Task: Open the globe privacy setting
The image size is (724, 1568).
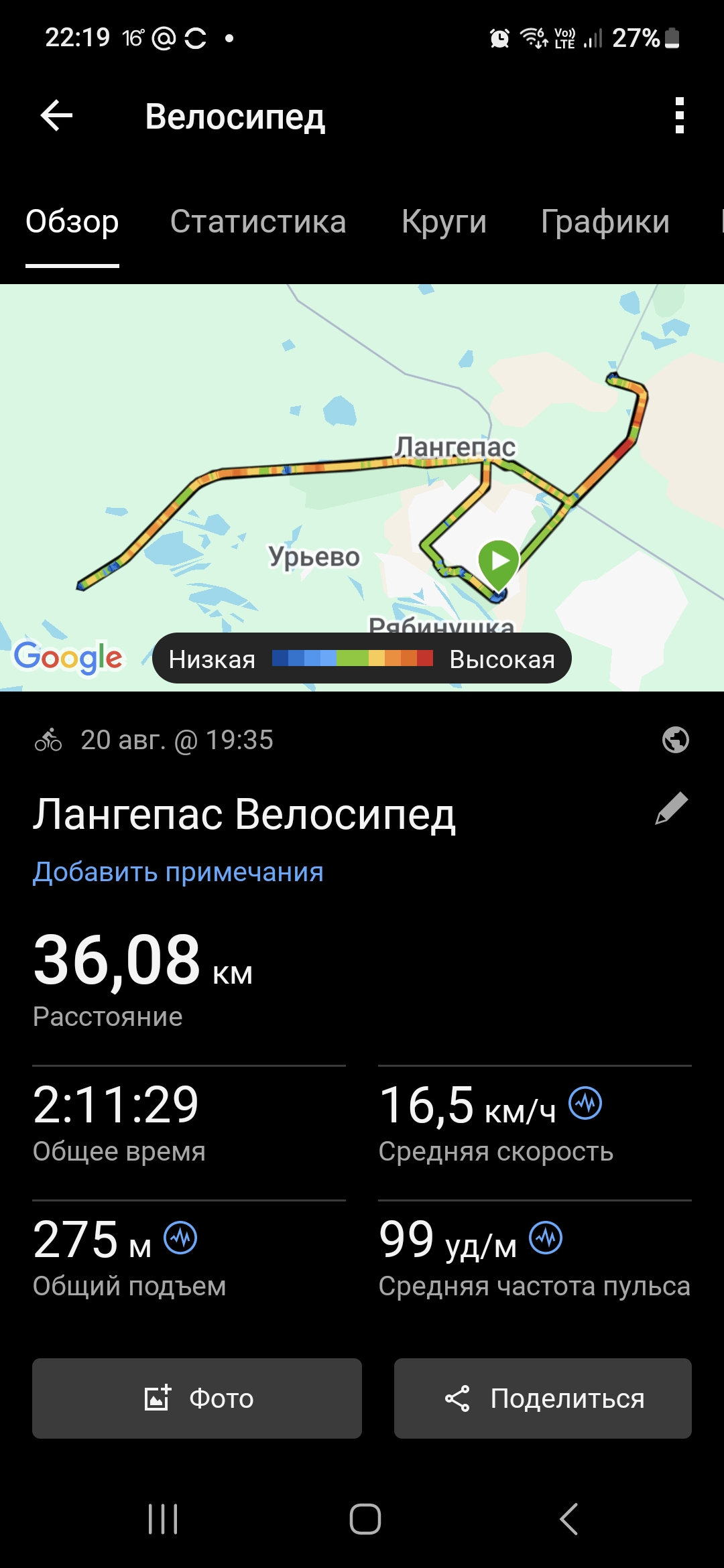Action: coord(675,740)
